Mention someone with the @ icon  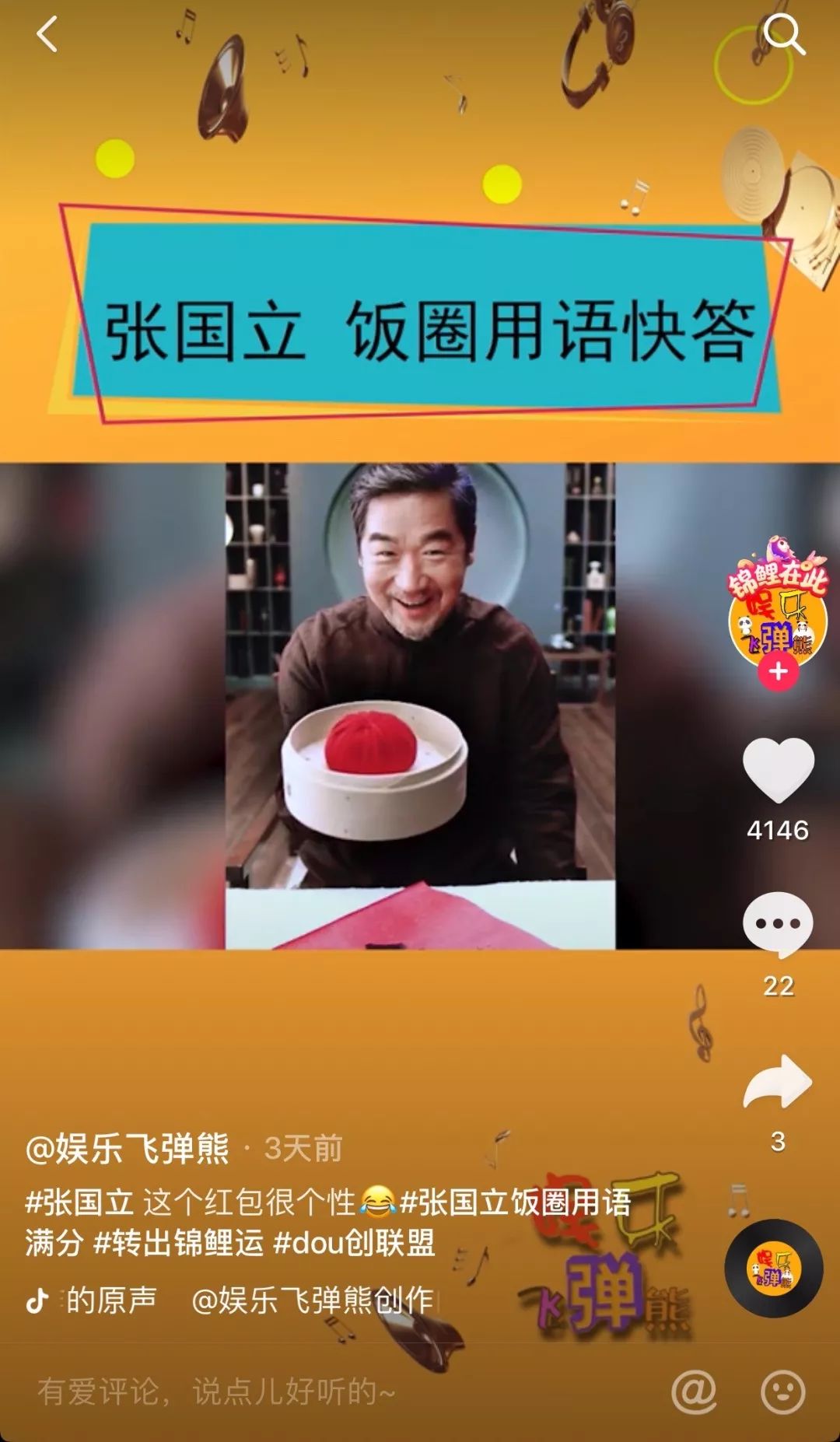[x=694, y=1391]
